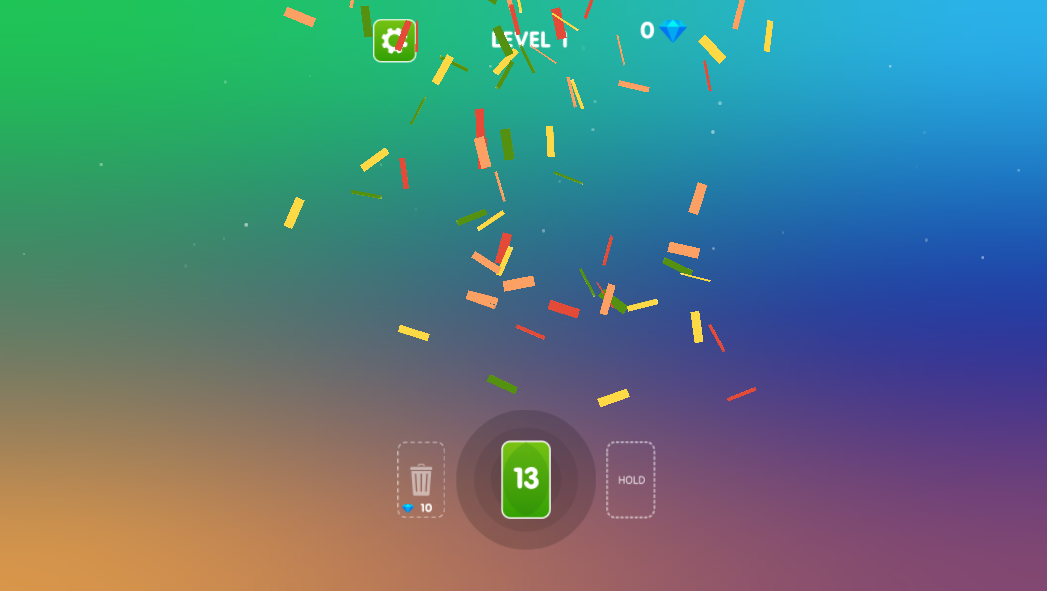The image size is (1047, 591).
Task: Tap the trash slot costing 10 gems
Action: [421, 480]
